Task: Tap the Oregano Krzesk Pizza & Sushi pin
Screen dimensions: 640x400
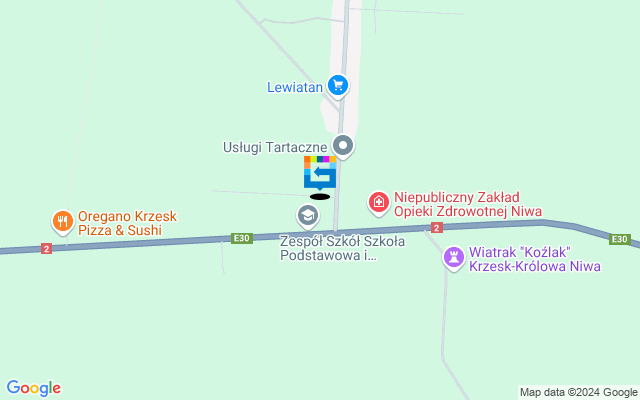Action: click(62, 221)
